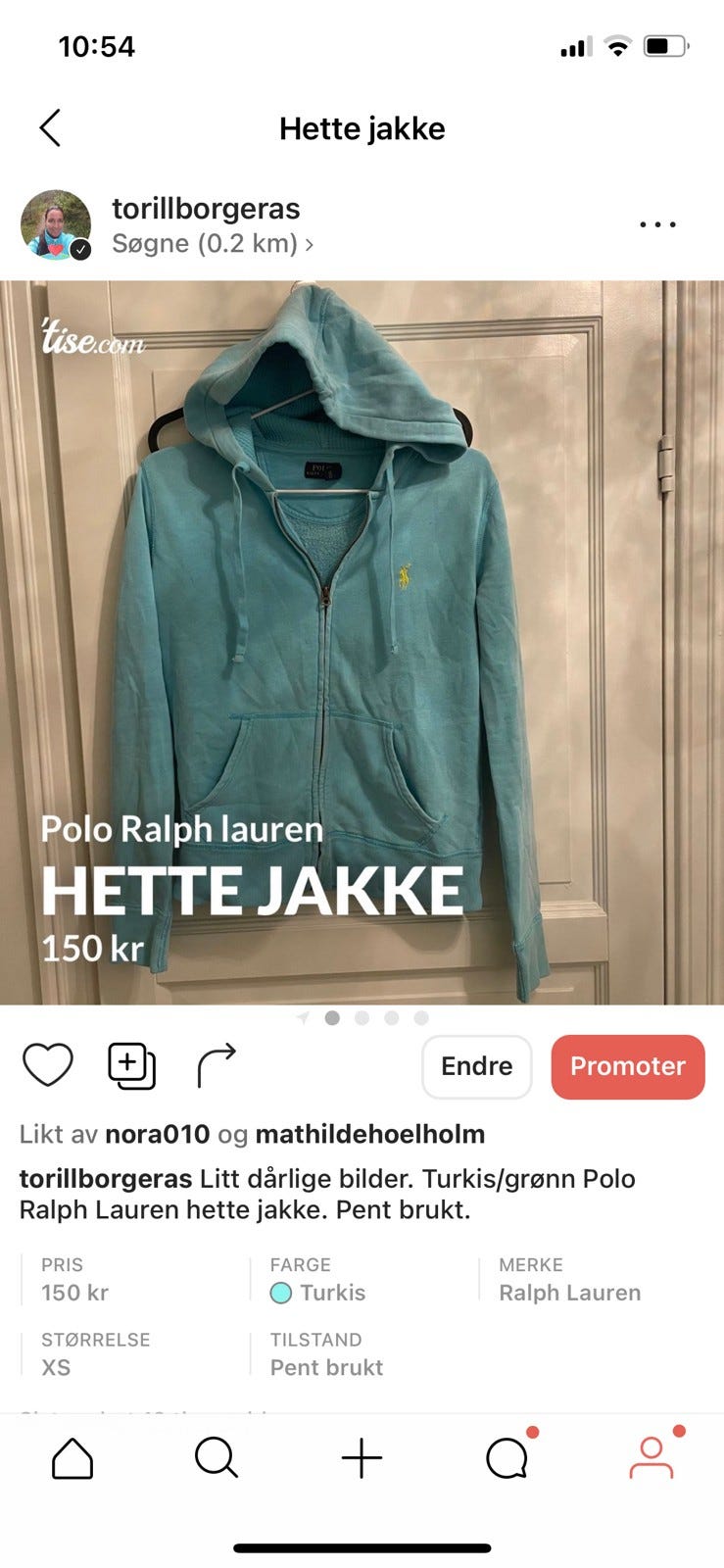Image resolution: width=724 pixels, height=1568 pixels.
Task: Open your profile icon with notification badge
Action: (x=652, y=1457)
